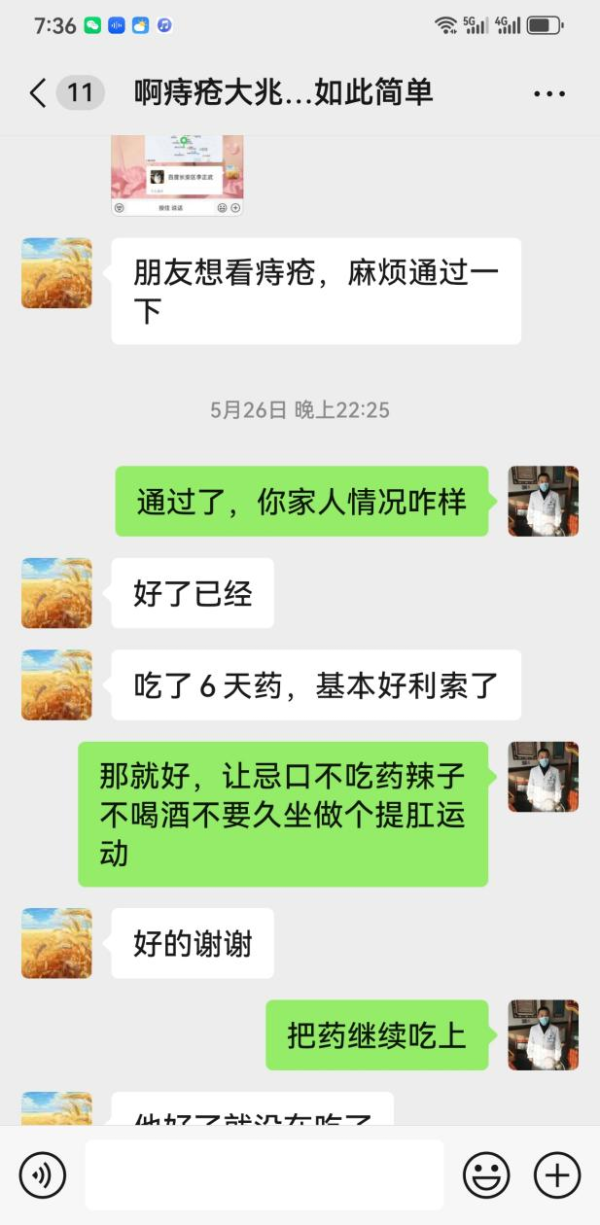Open doctor avatar beside 通过了 message

[543, 501]
